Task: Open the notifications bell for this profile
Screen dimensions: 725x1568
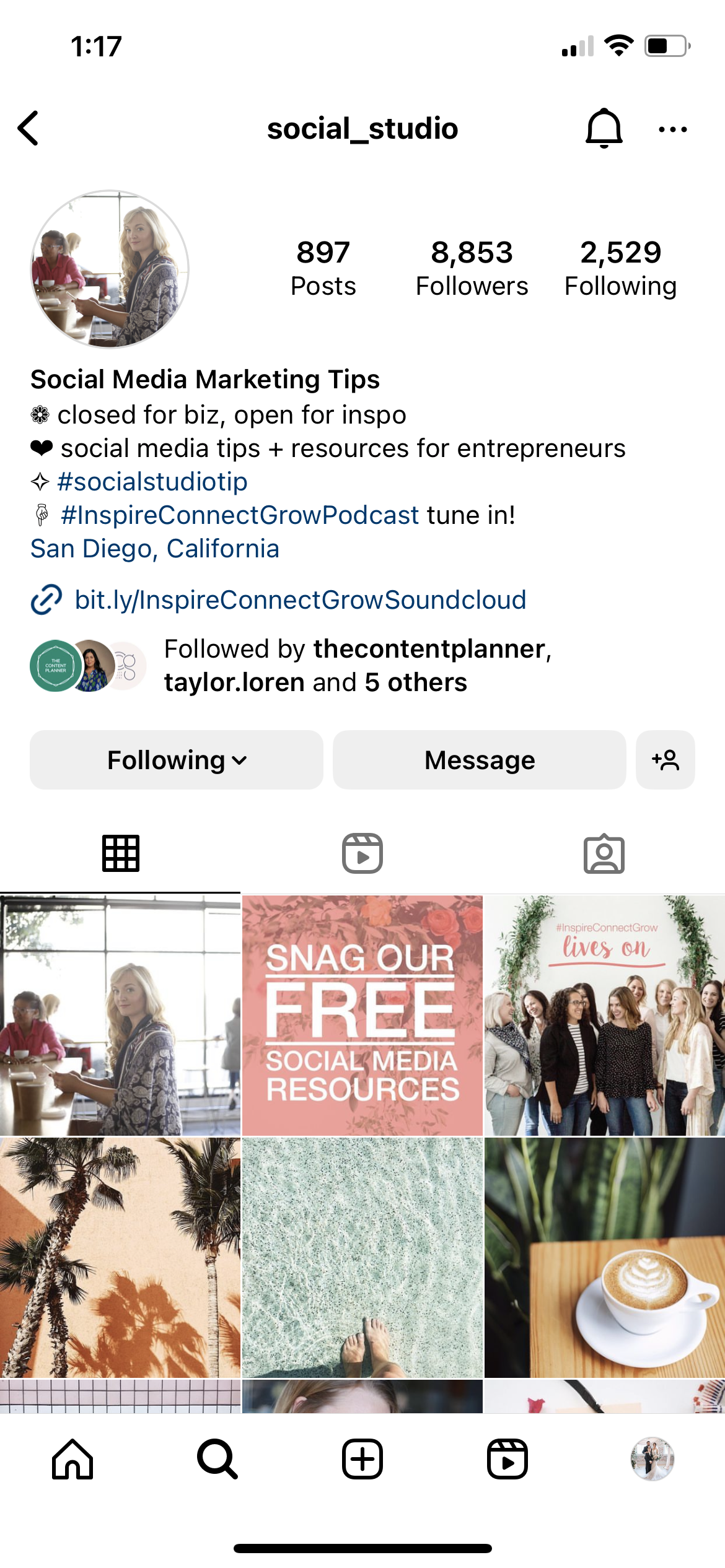Action: (604, 129)
